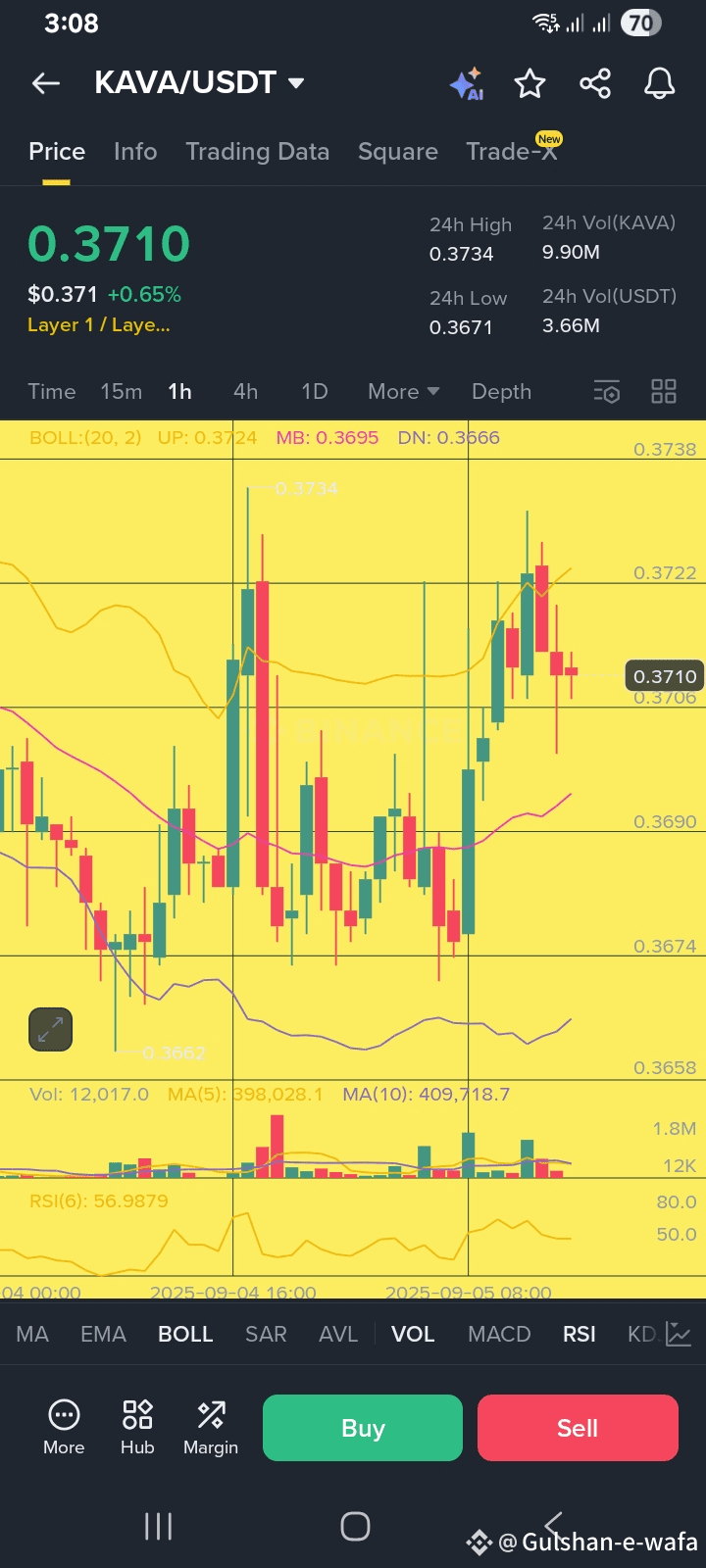
Task: Show the Depth chart
Action: coord(501,392)
